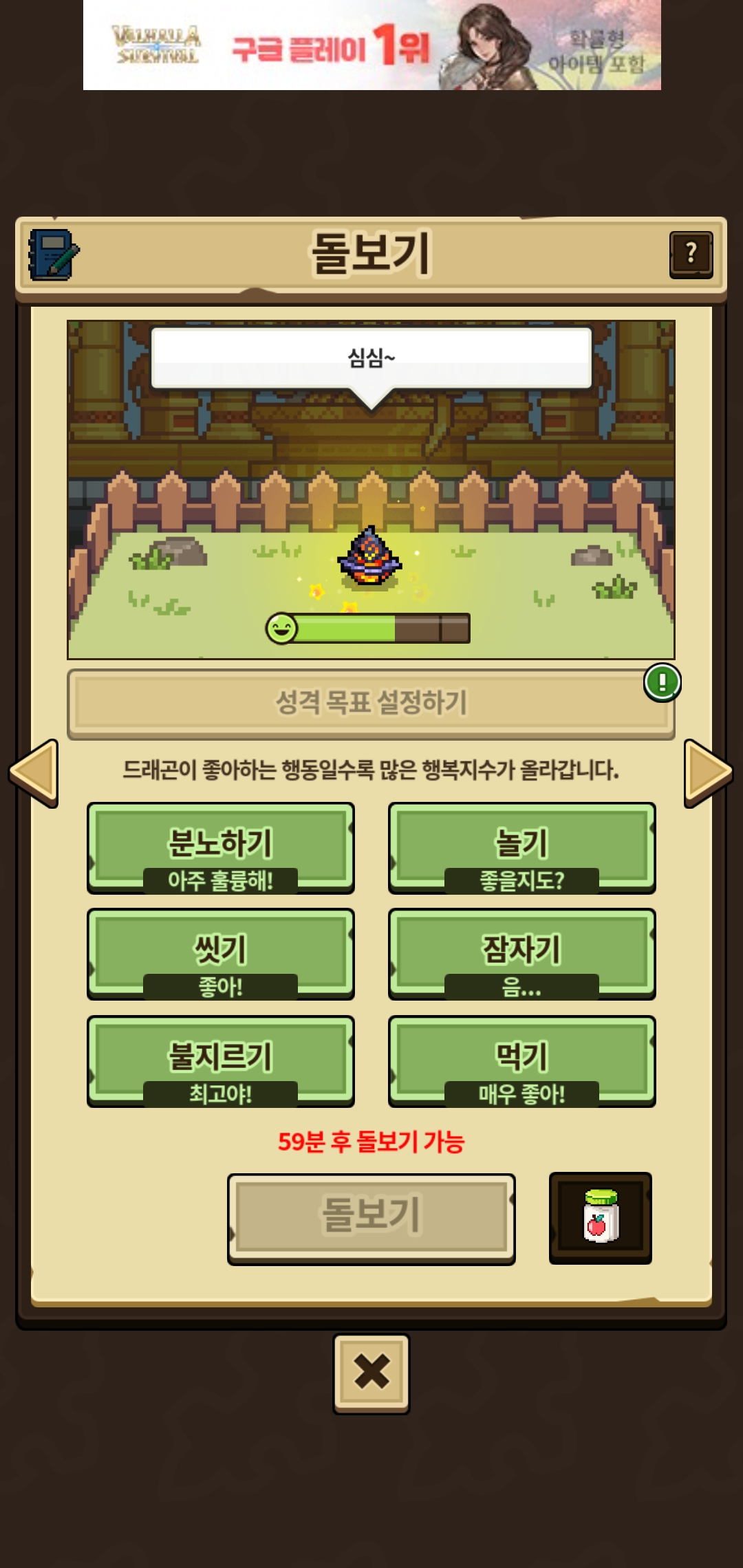Image resolution: width=743 pixels, height=1568 pixels.
Task: Use the apple jar item
Action: [x=600, y=1218]
